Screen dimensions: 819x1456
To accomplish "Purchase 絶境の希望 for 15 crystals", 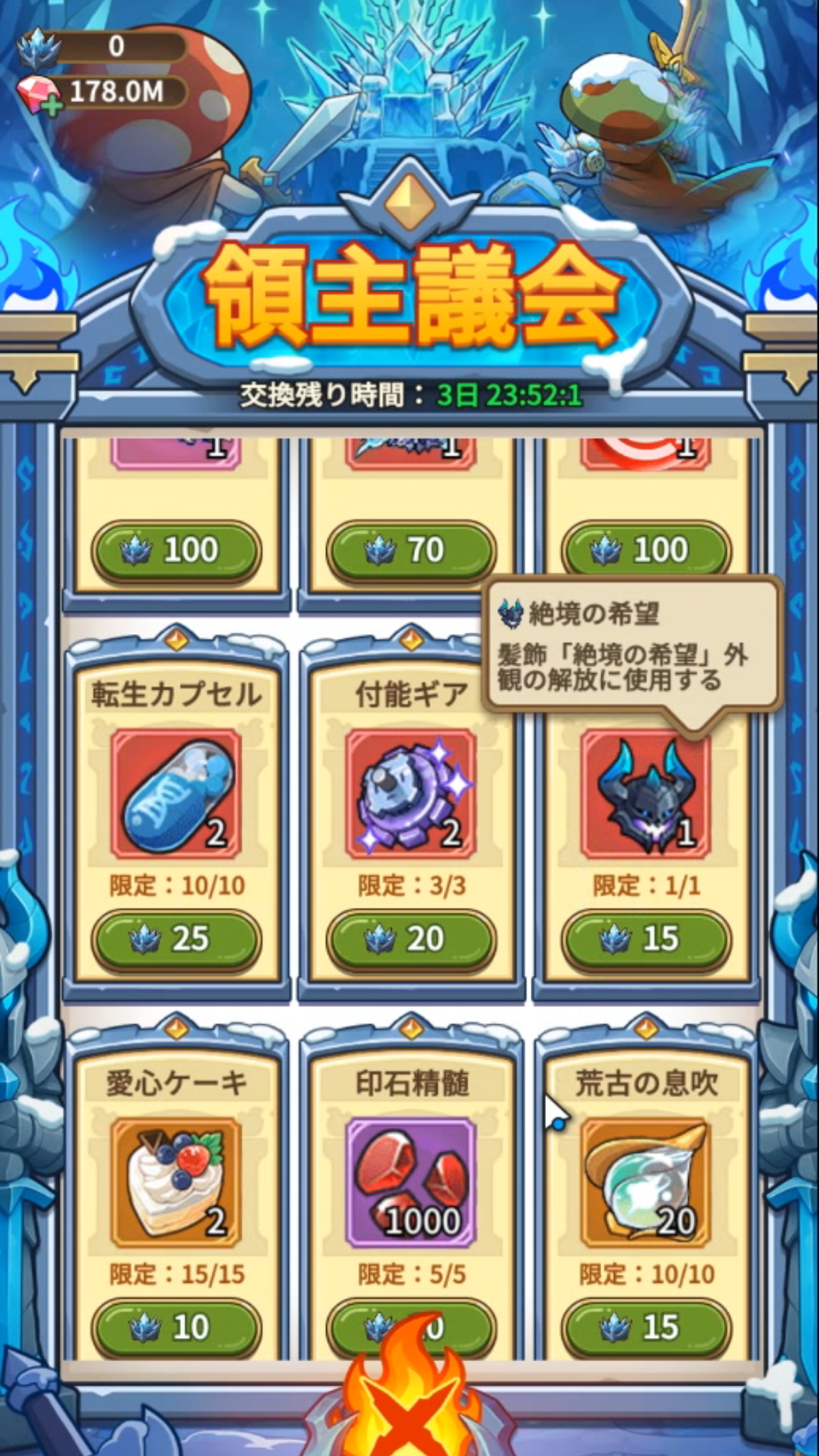I will click(x=645, y=938).
